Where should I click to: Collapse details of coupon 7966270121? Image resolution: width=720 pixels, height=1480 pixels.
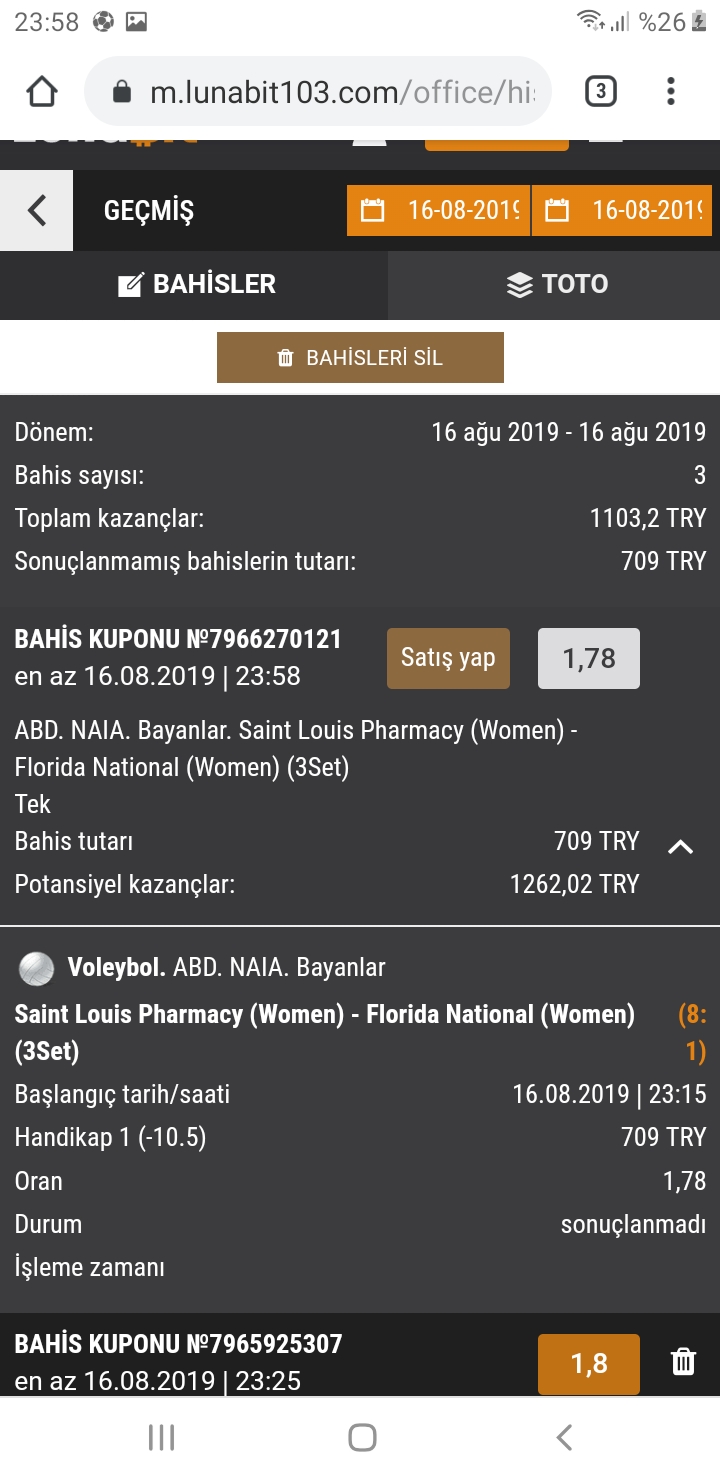click(680, 847)
